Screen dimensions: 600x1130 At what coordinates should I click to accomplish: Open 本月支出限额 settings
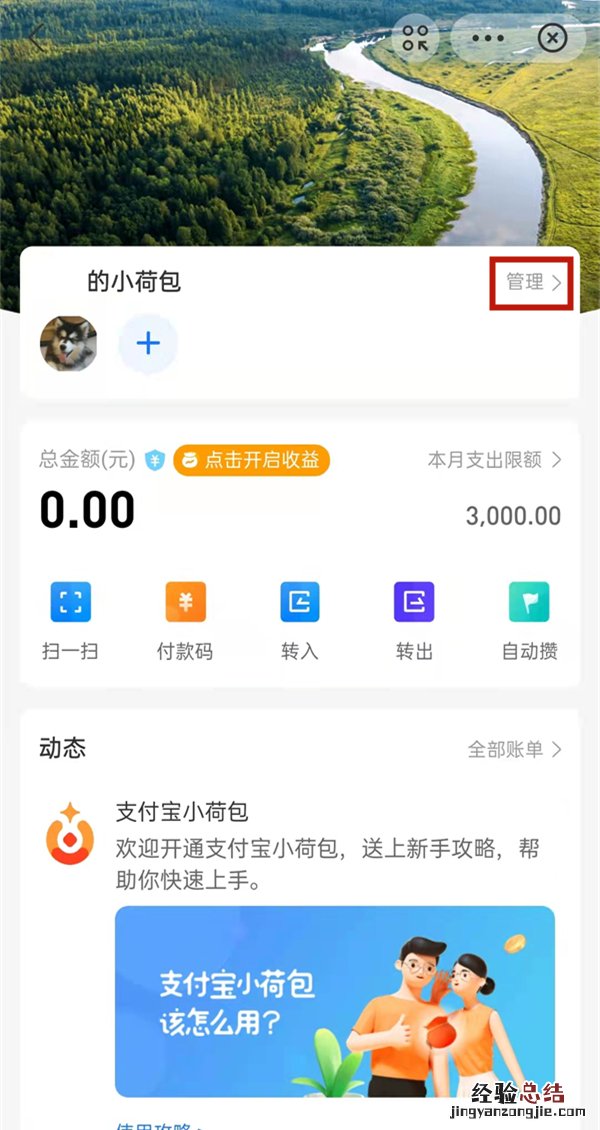(x=495, y=460)
